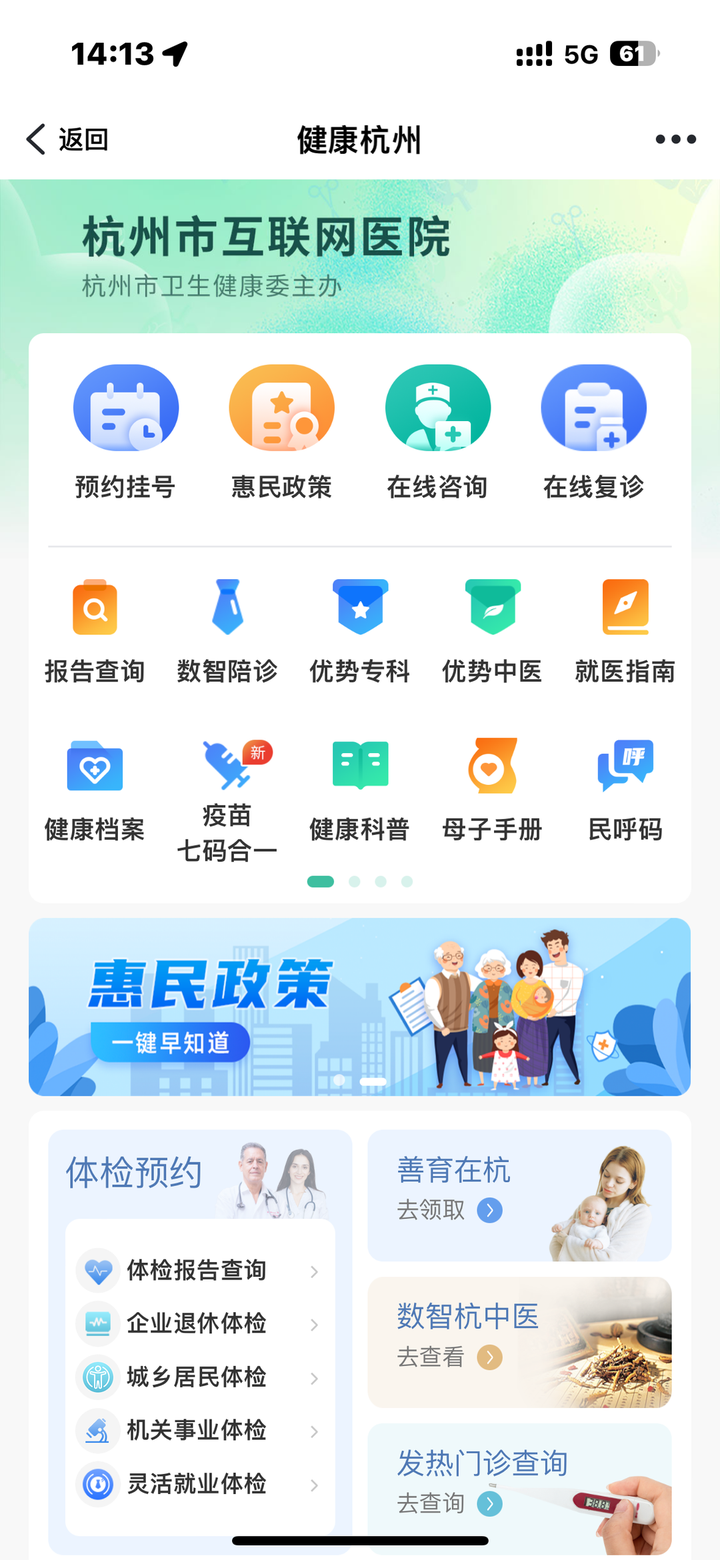Open the 惠民政策 shortcut icon
This screenshot has width=720, height=1560.
(x=282, y=432)
